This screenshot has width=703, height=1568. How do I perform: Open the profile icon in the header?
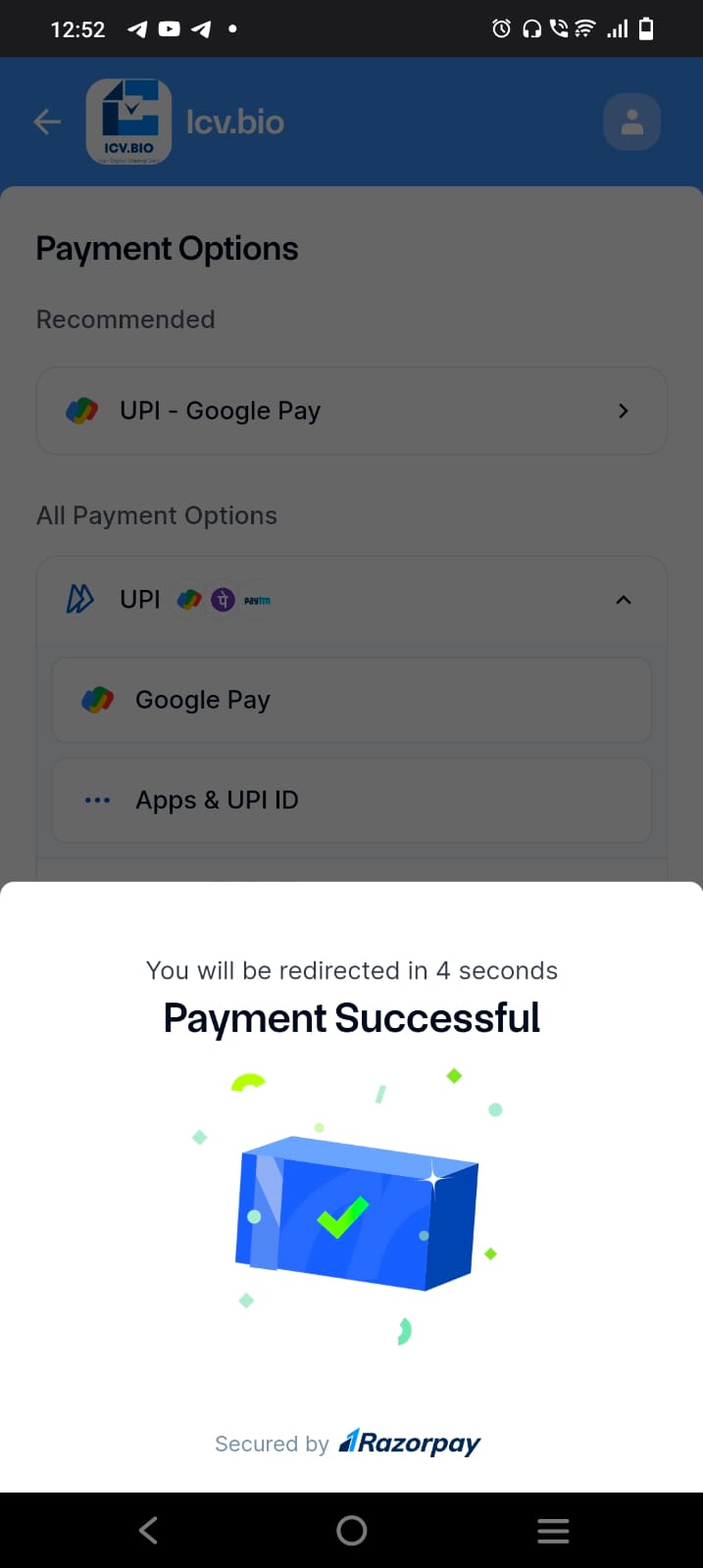(631, 122)
